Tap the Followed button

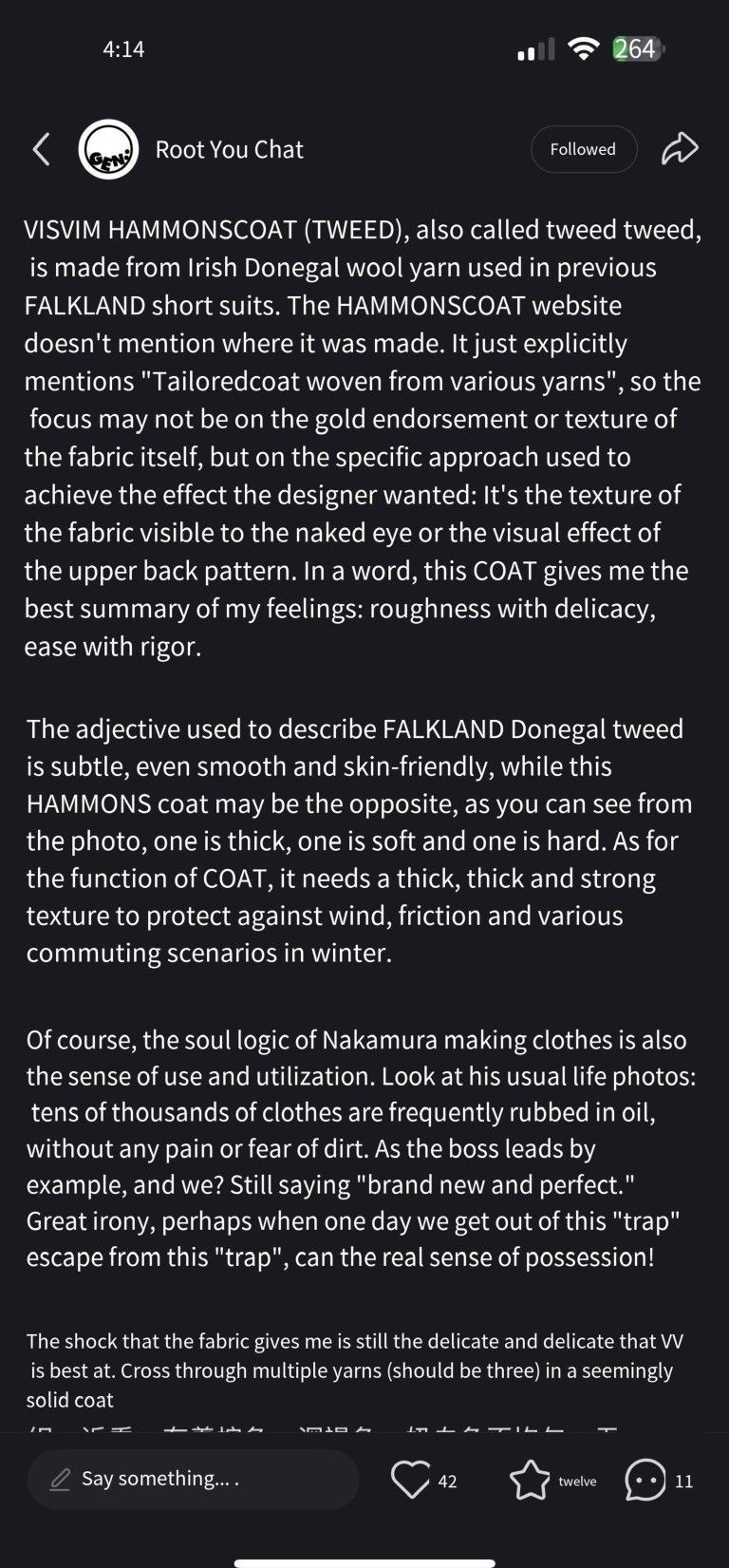(x=583, y=149)
